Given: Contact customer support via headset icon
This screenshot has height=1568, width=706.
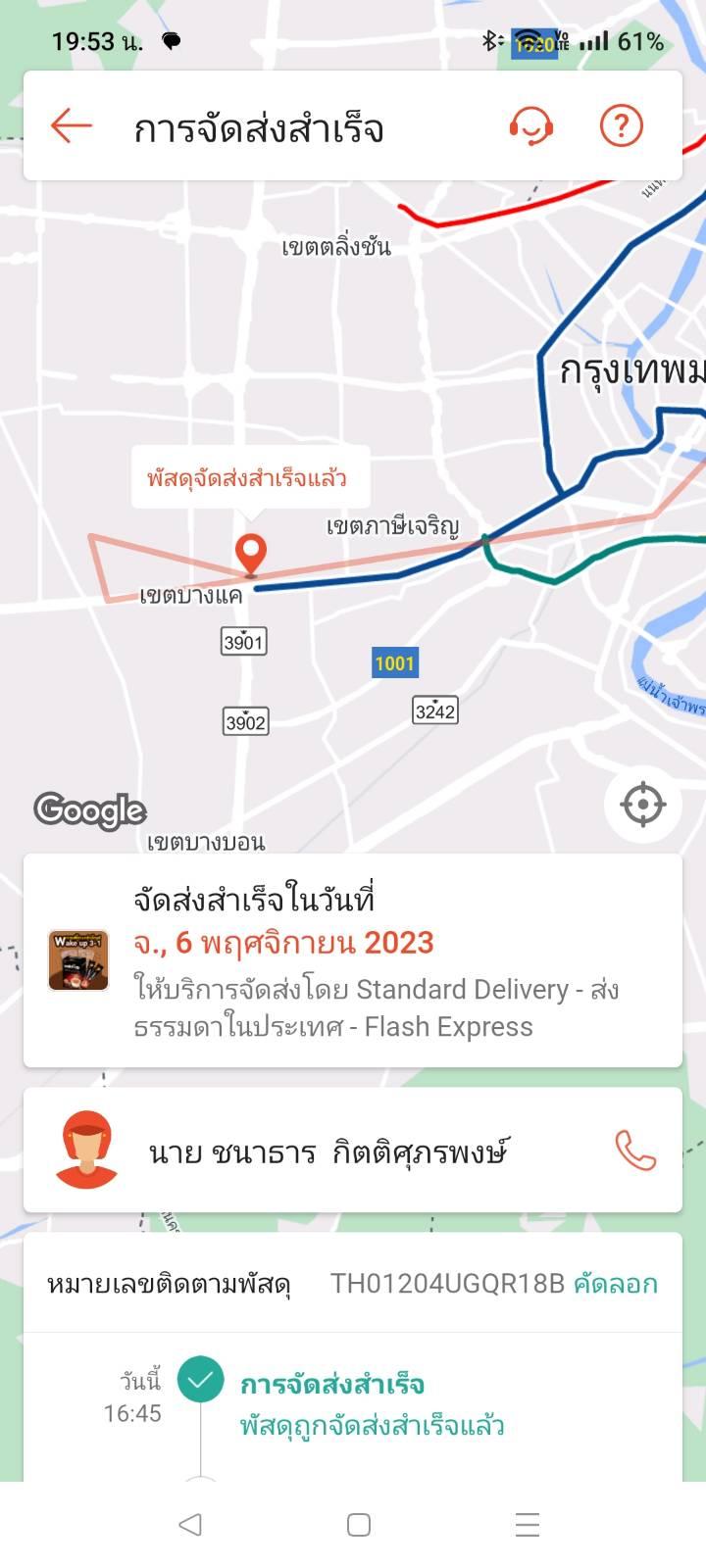Looking at the screenshot, I should 530,126.
